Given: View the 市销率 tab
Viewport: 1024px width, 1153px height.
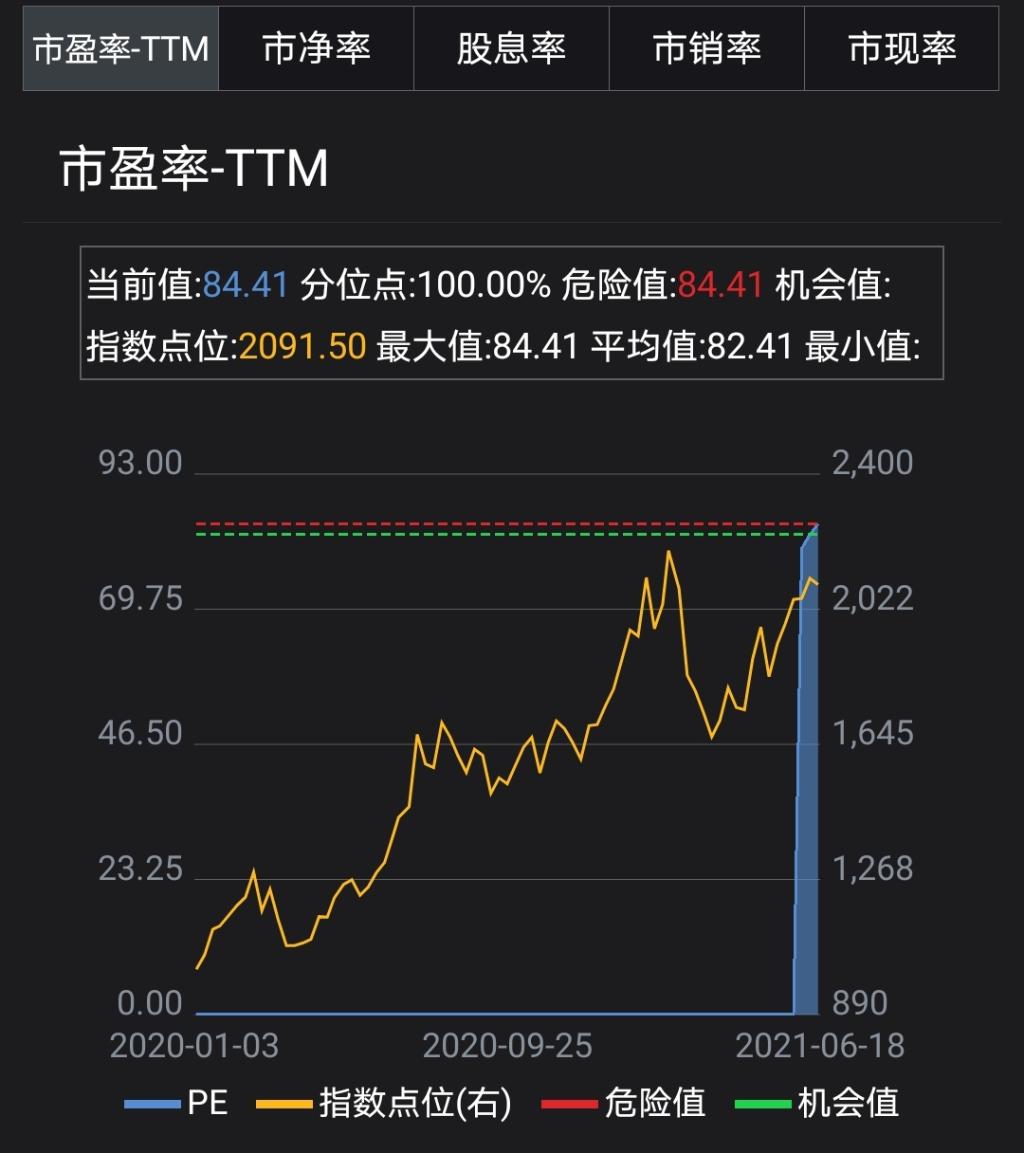Looking at the screenshot, I should click(x=706, y=49).
